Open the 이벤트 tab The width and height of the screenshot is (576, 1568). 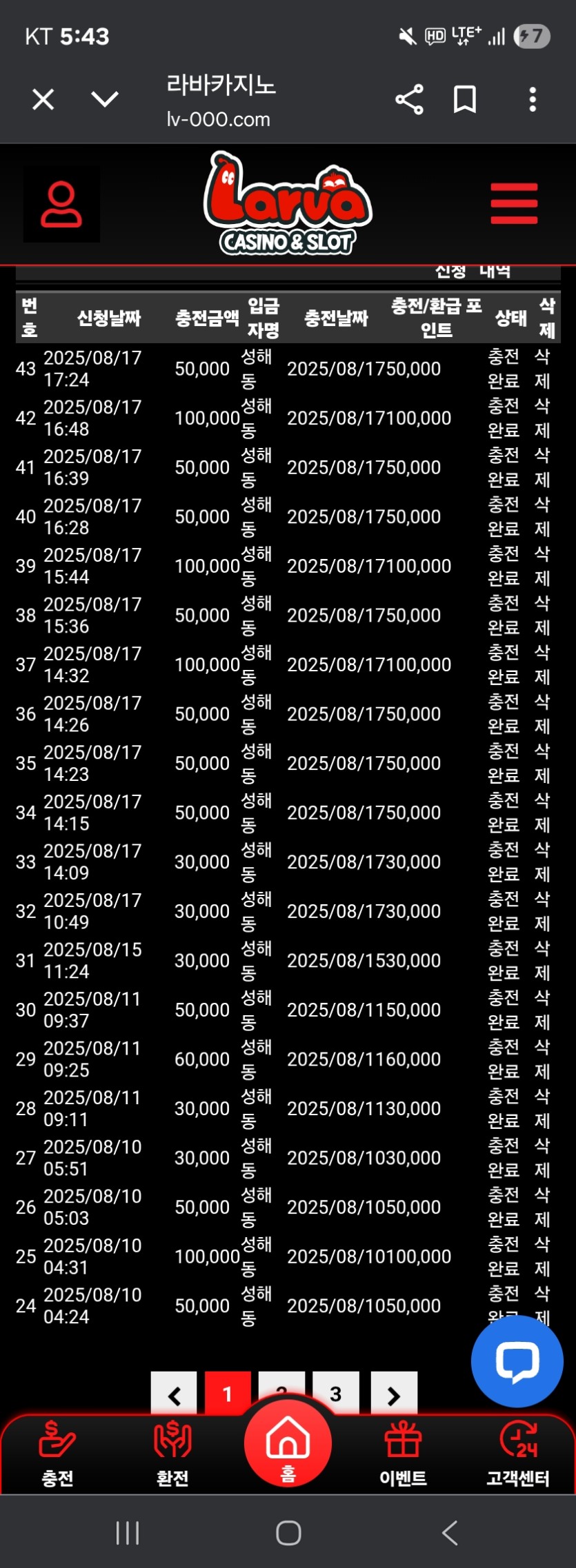(x=403, y=1453)
